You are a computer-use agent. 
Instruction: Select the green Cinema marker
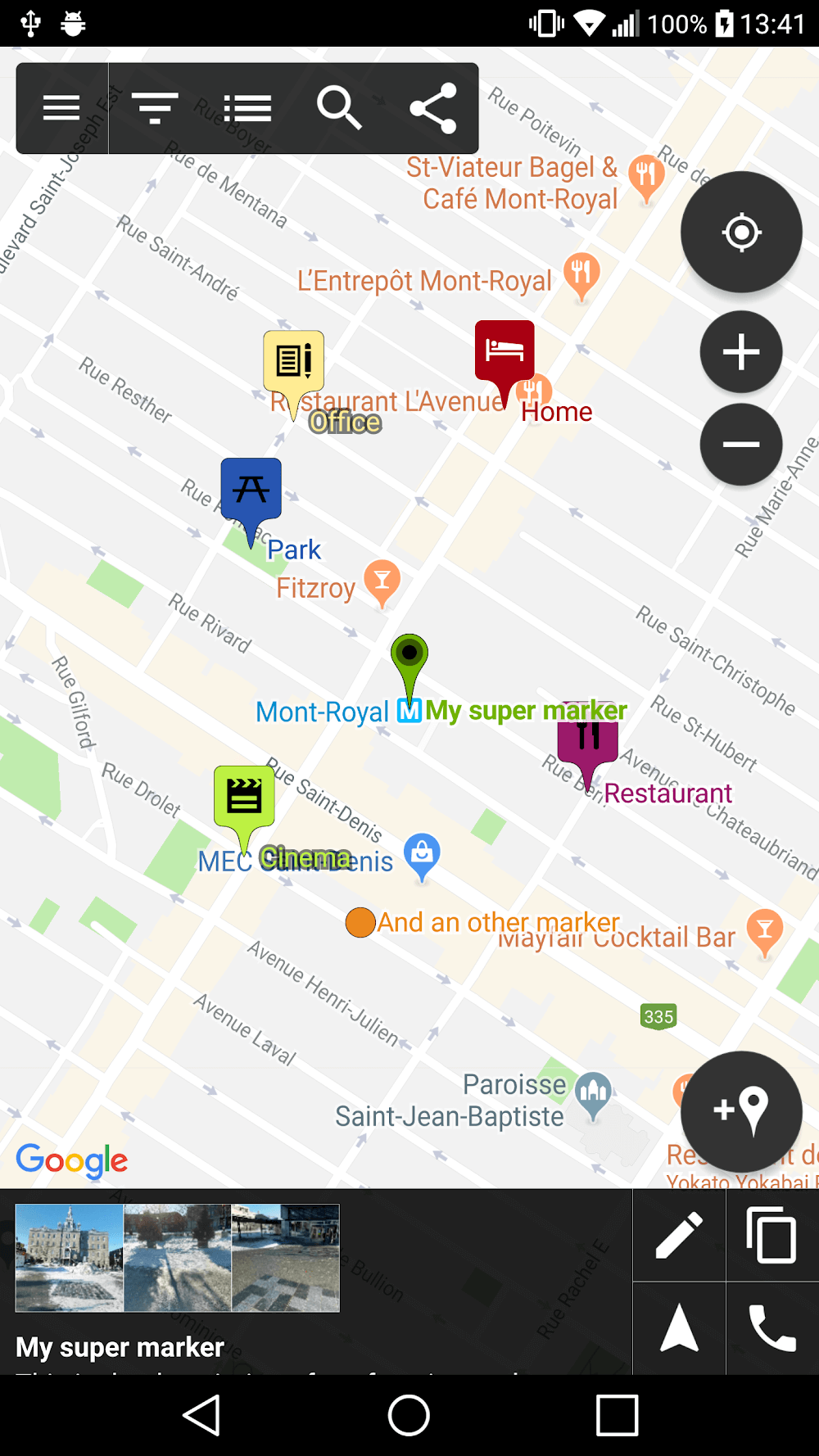(244, 797)
